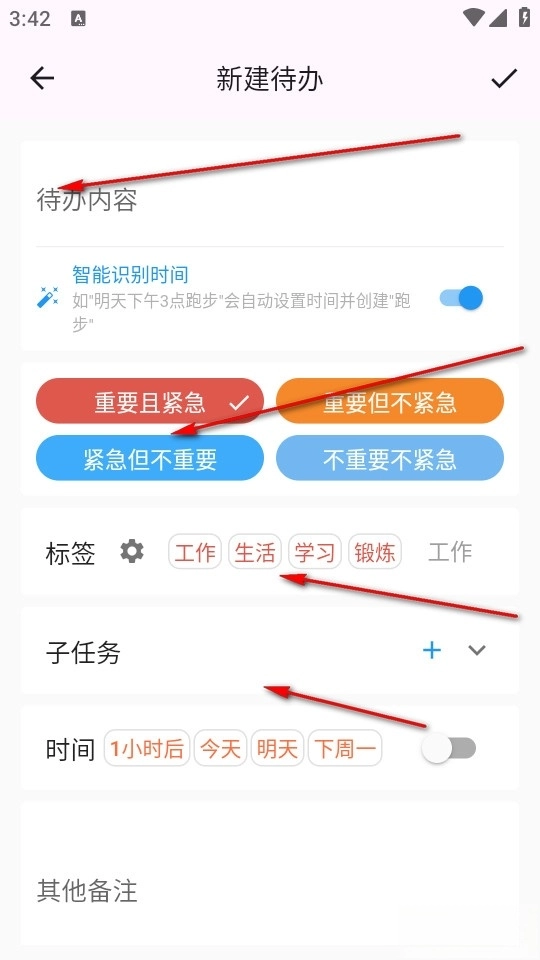Choose the 重要但不紧急 priority
Screen dimensions: 540x960
tap(390, 401)
